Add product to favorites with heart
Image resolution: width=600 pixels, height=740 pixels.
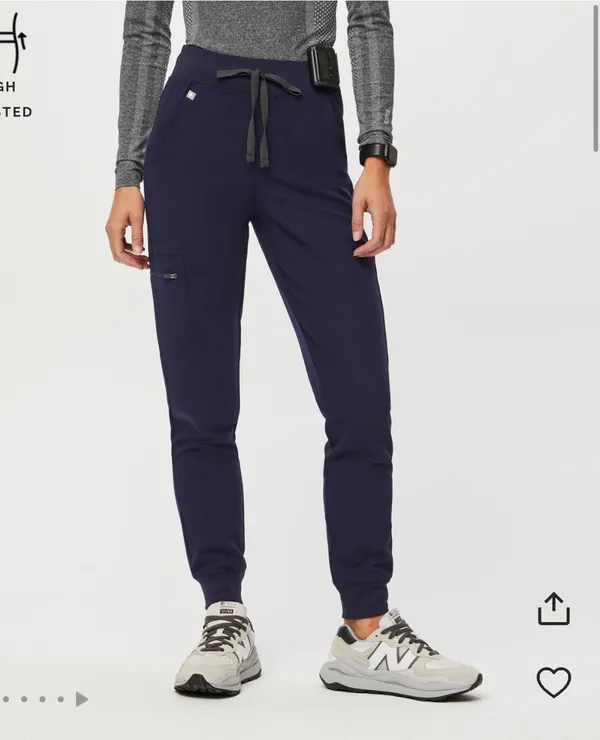[x=554, y=682]
